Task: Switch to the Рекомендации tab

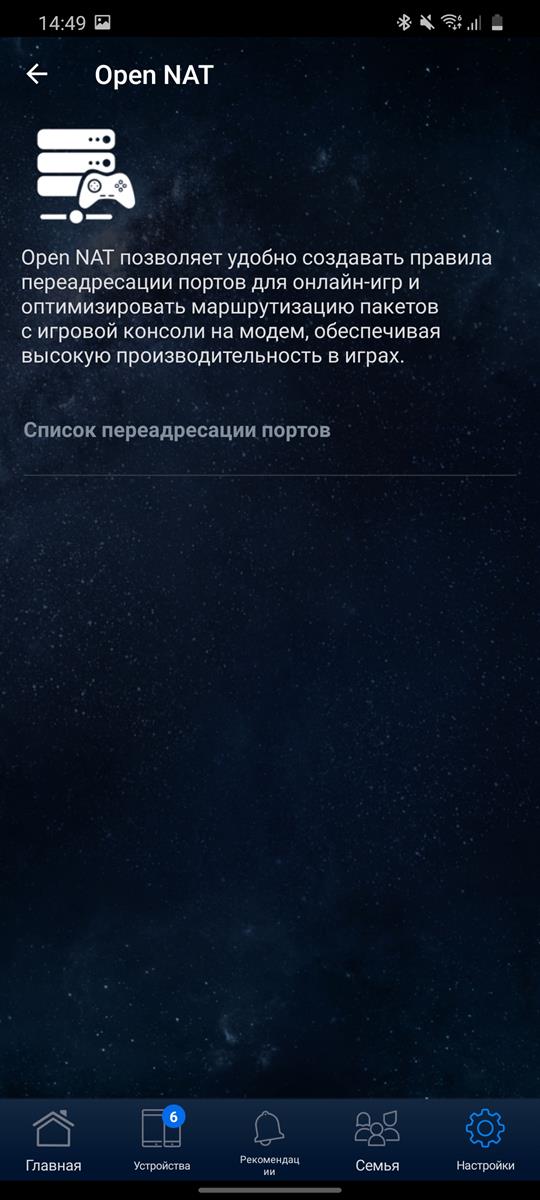Action: 269,1138
